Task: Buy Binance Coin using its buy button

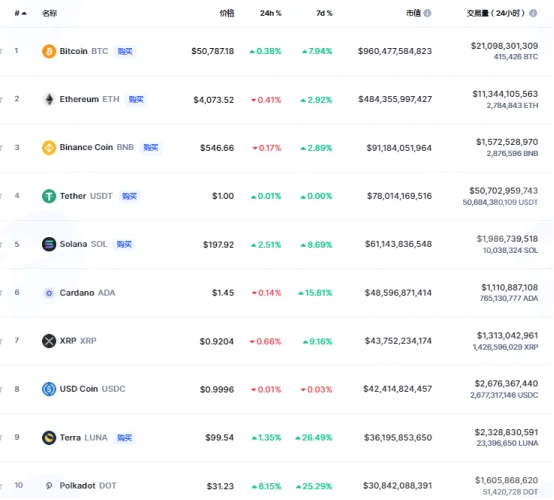Action: tap(151, 148)
